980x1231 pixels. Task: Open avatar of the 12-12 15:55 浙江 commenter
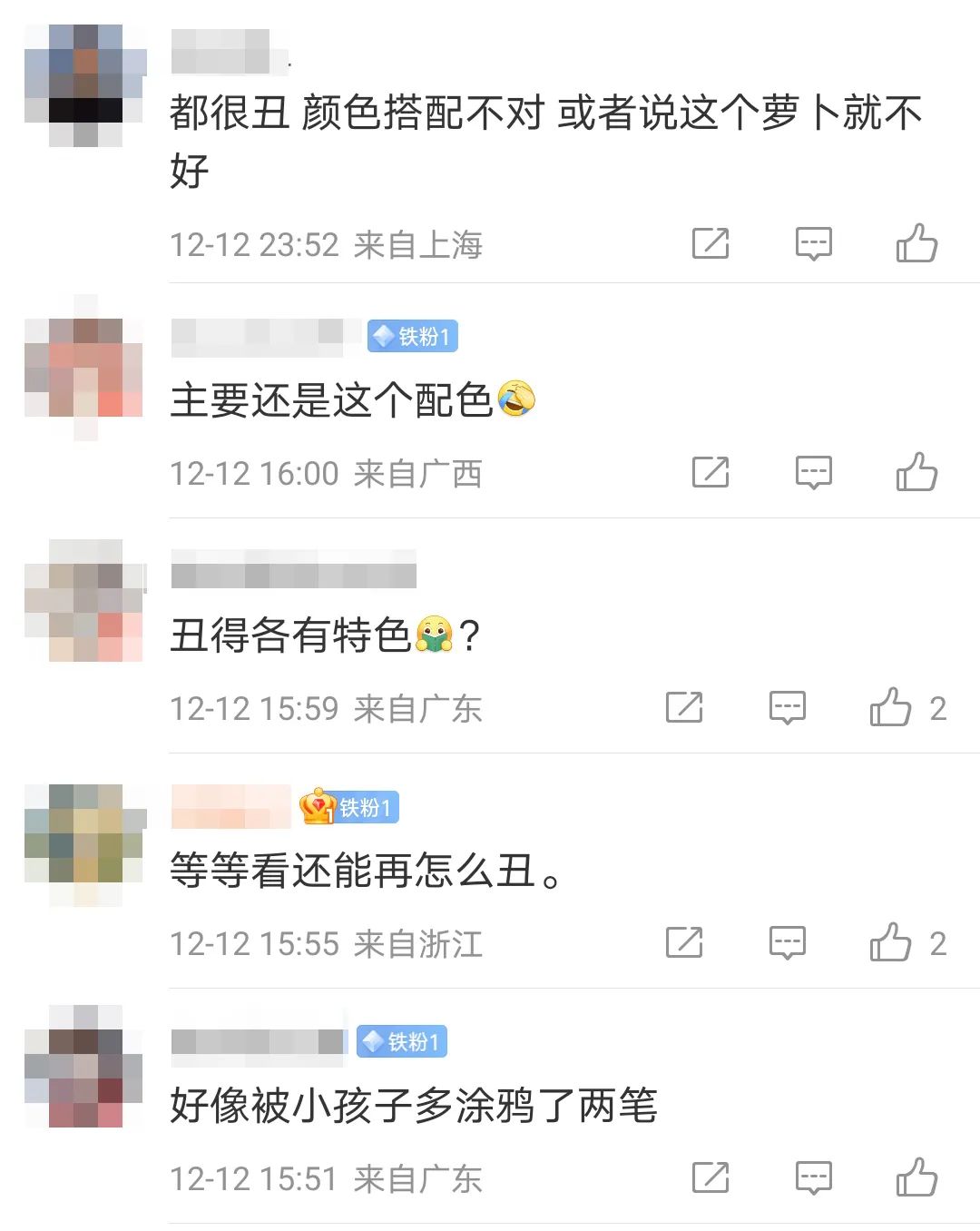pyautogui.click(x=84, y=845)
